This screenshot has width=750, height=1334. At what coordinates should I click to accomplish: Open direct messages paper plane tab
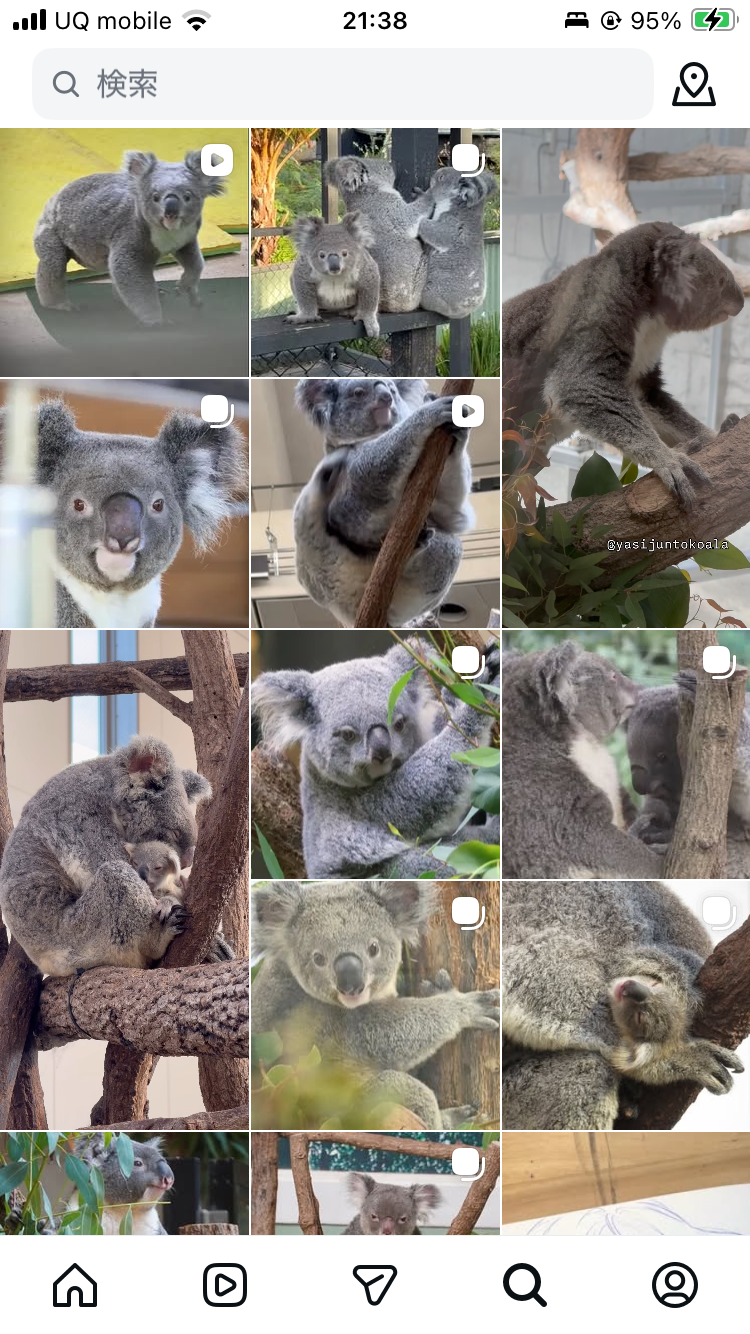[375, 1284]
